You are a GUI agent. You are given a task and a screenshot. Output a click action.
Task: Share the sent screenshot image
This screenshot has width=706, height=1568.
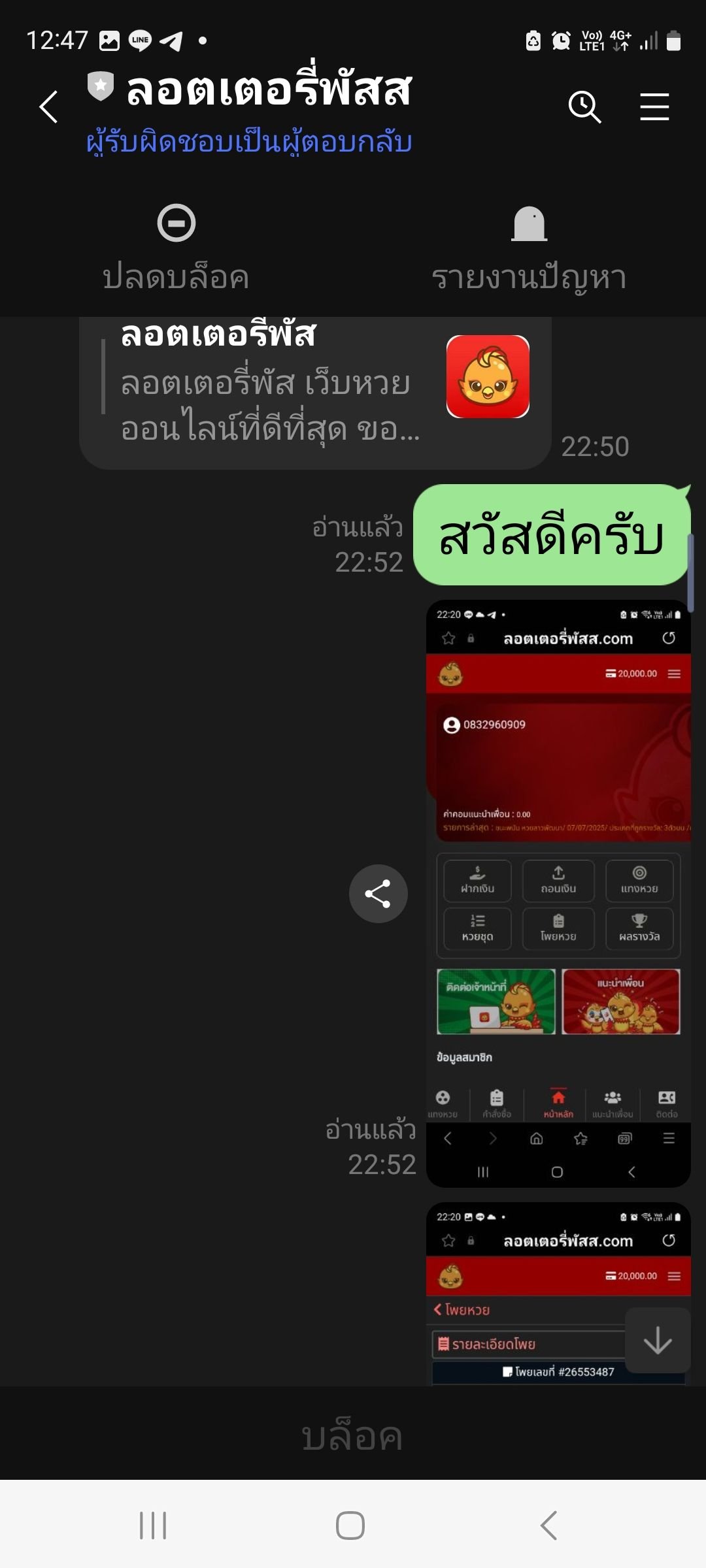click(x=378, y=894)
